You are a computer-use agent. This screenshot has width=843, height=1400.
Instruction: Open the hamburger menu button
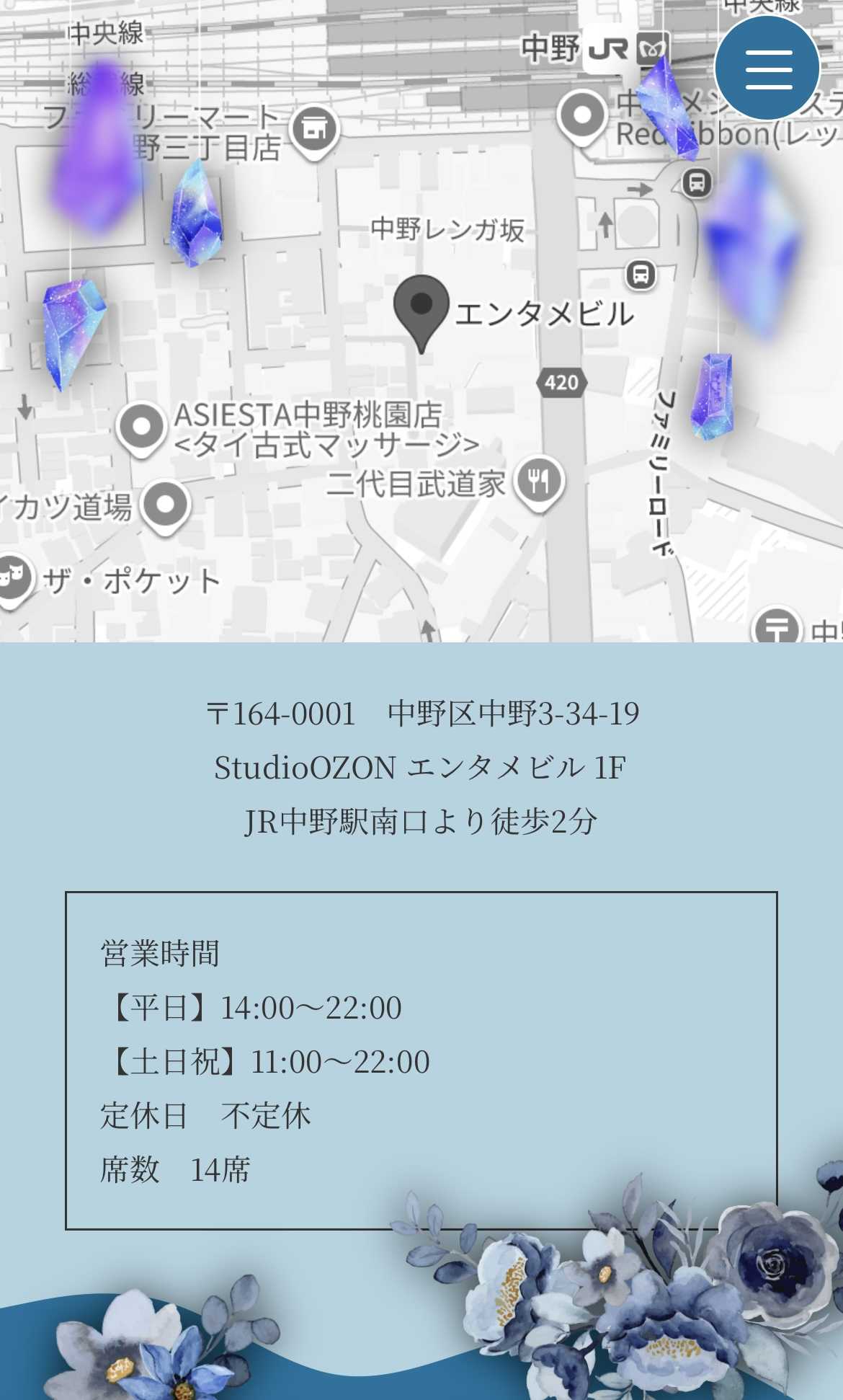767,68
